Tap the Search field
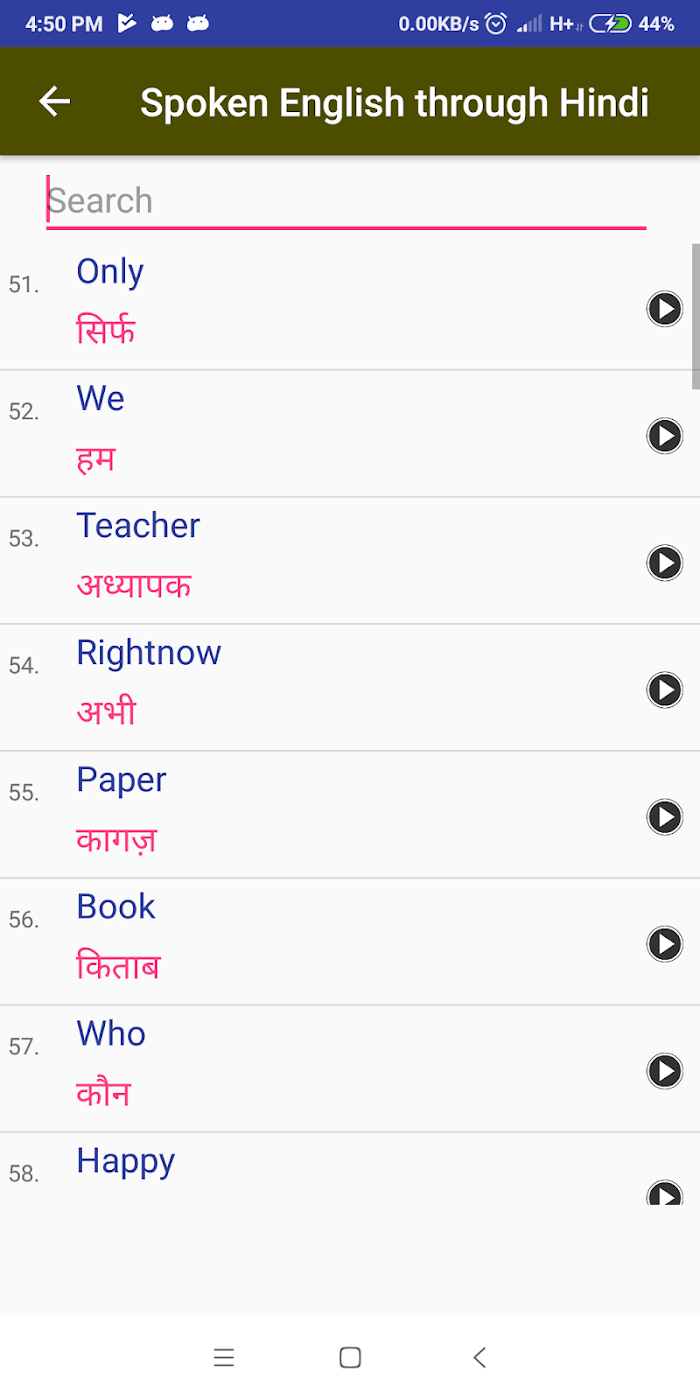Image resolution: width=700 pixels, height=1400 pixels. pyautogui.click(x=346, y=201)
